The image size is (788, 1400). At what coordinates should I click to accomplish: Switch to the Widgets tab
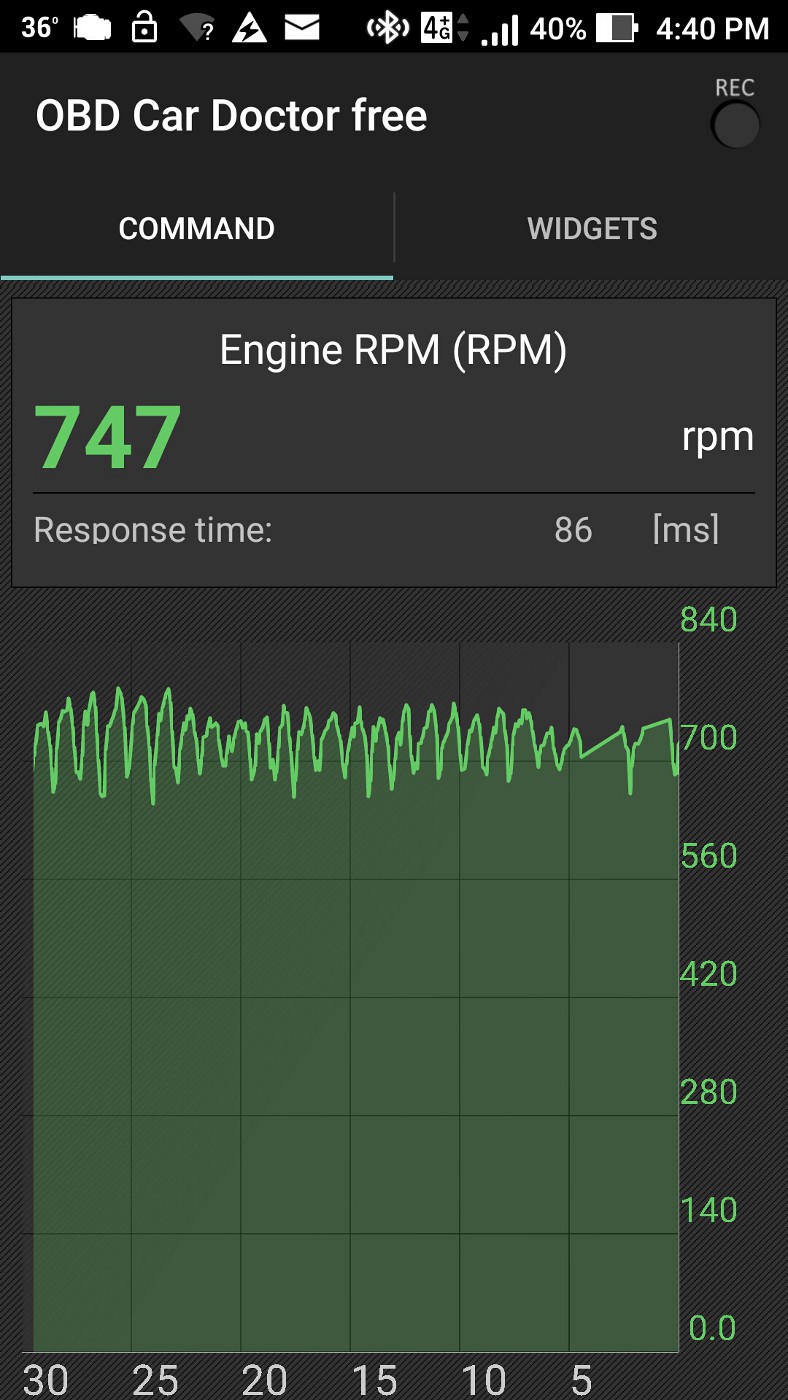pyautogui.click(x=592, y=229)
